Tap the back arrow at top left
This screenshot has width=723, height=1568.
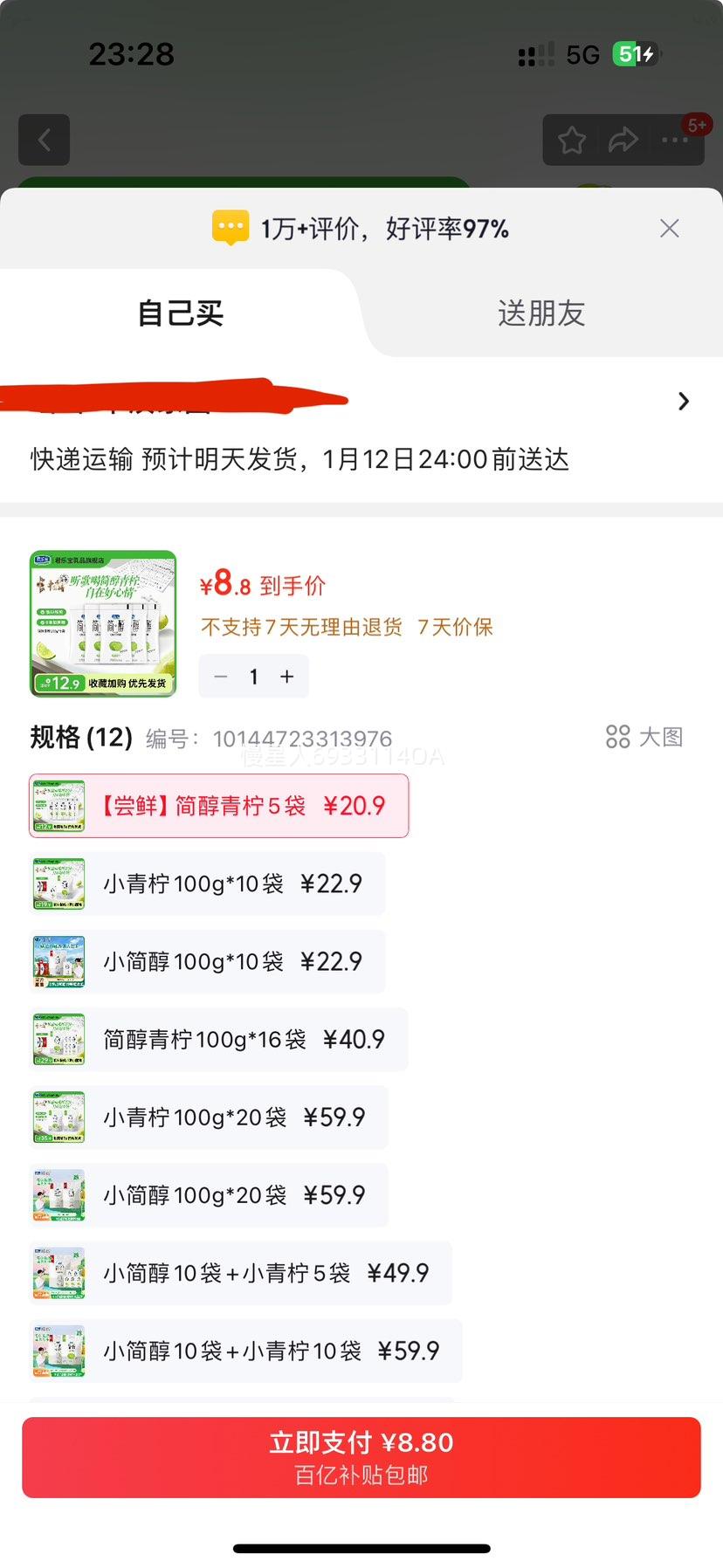point(44,140)
